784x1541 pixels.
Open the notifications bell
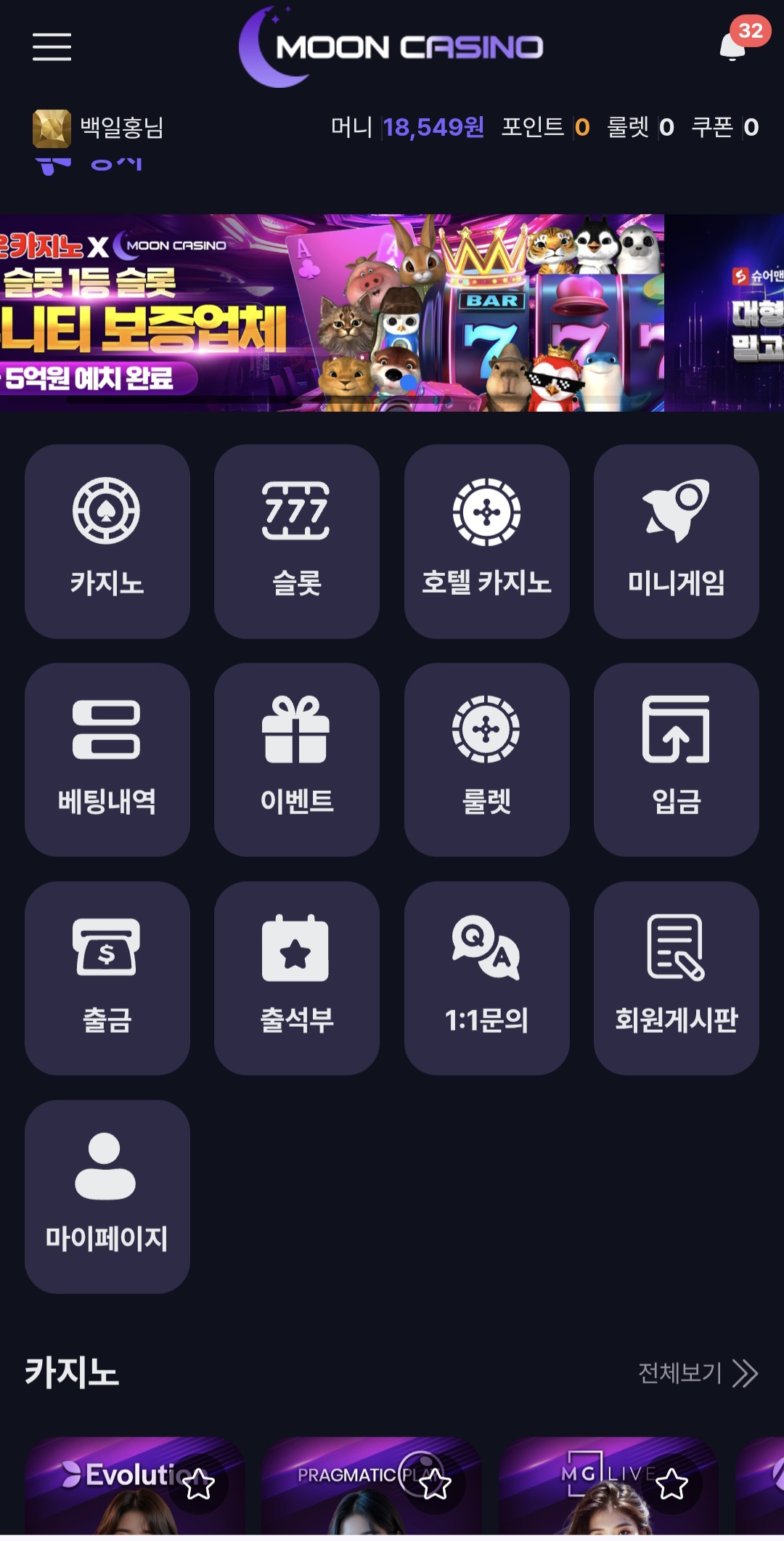[x=734, y=46]
